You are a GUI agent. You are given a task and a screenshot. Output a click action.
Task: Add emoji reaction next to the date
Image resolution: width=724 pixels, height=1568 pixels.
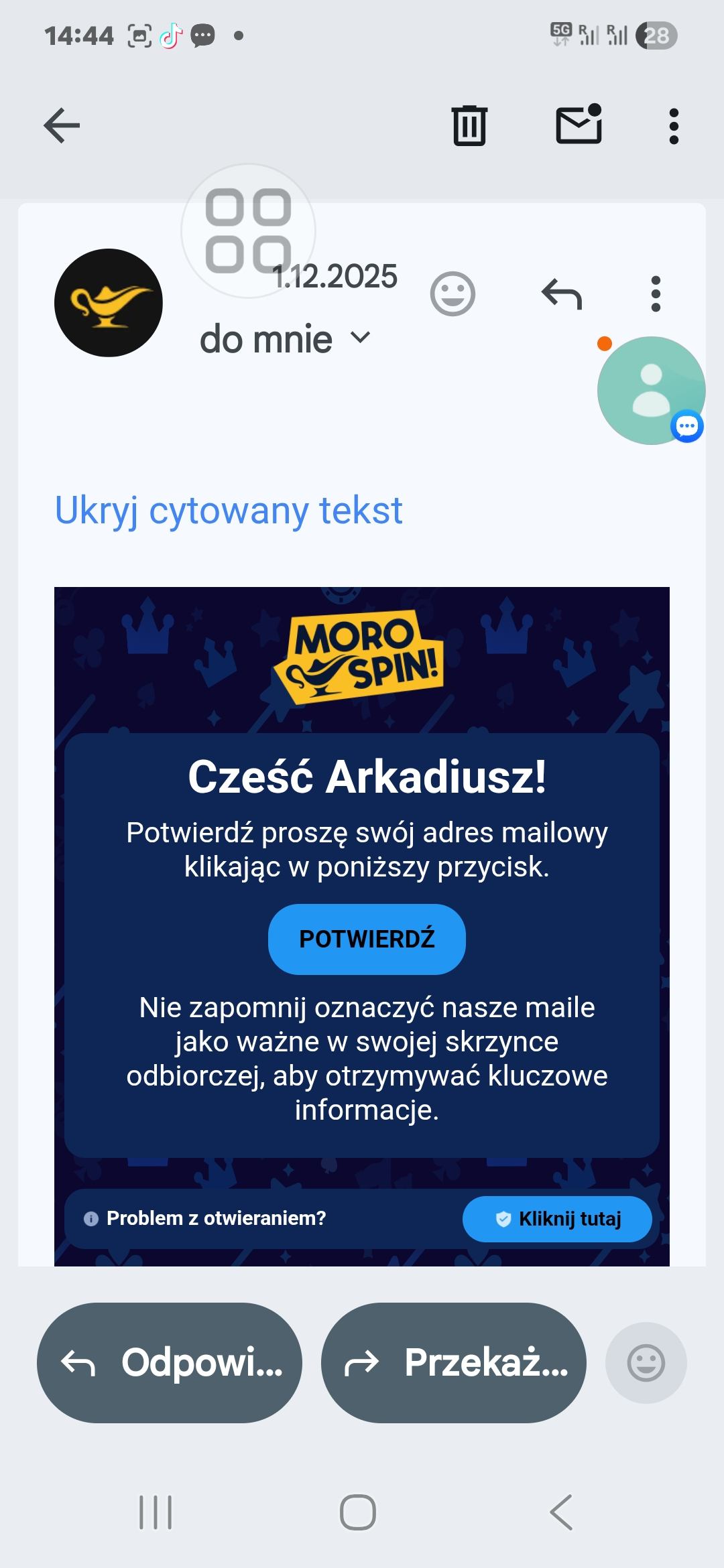452,293
